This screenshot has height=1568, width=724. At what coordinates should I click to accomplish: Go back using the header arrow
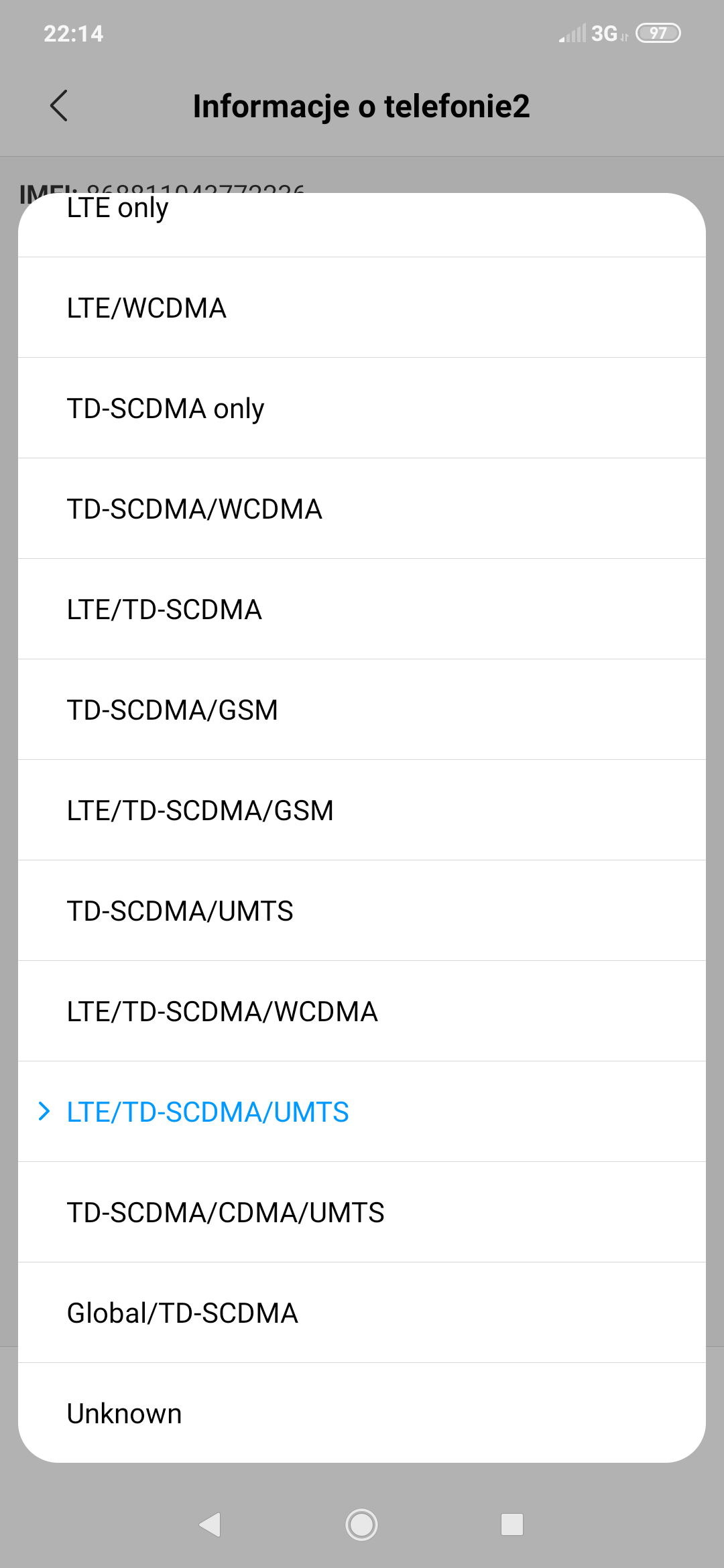(59, 106)
